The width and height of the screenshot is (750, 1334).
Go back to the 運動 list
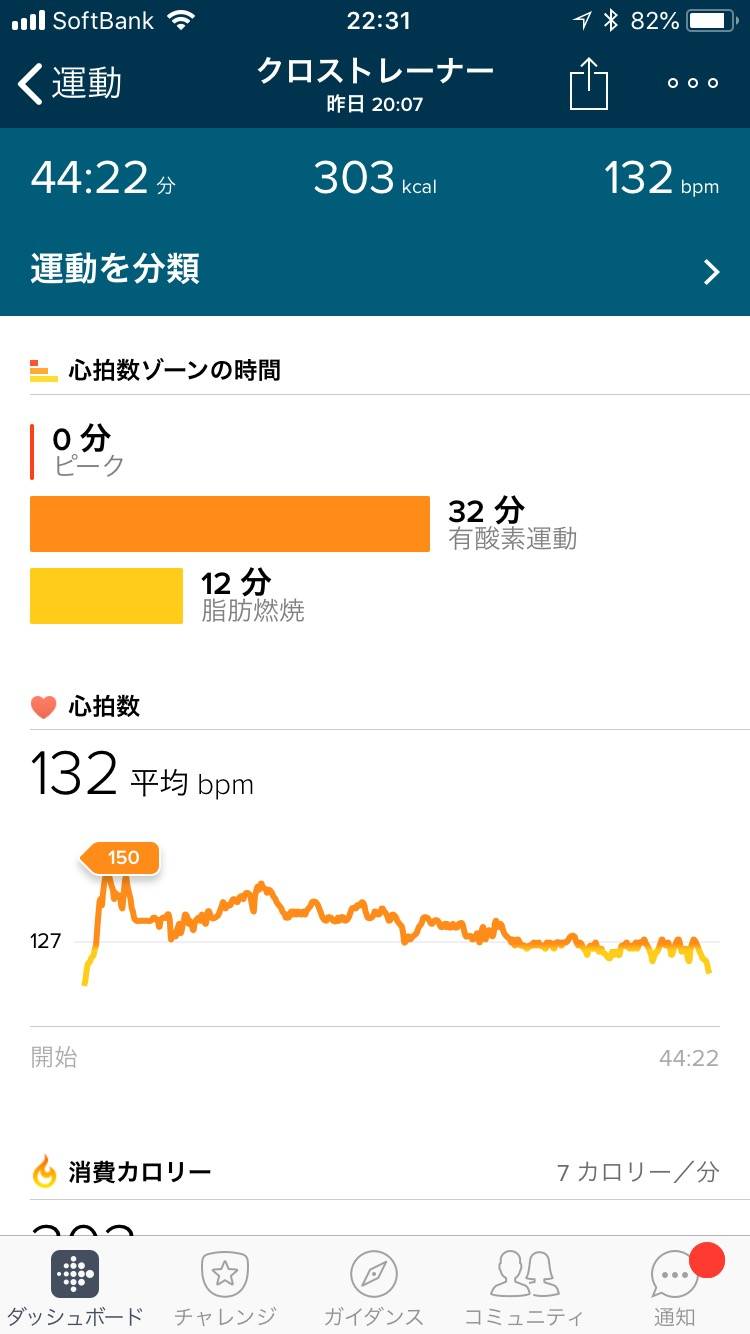[70, 84]
